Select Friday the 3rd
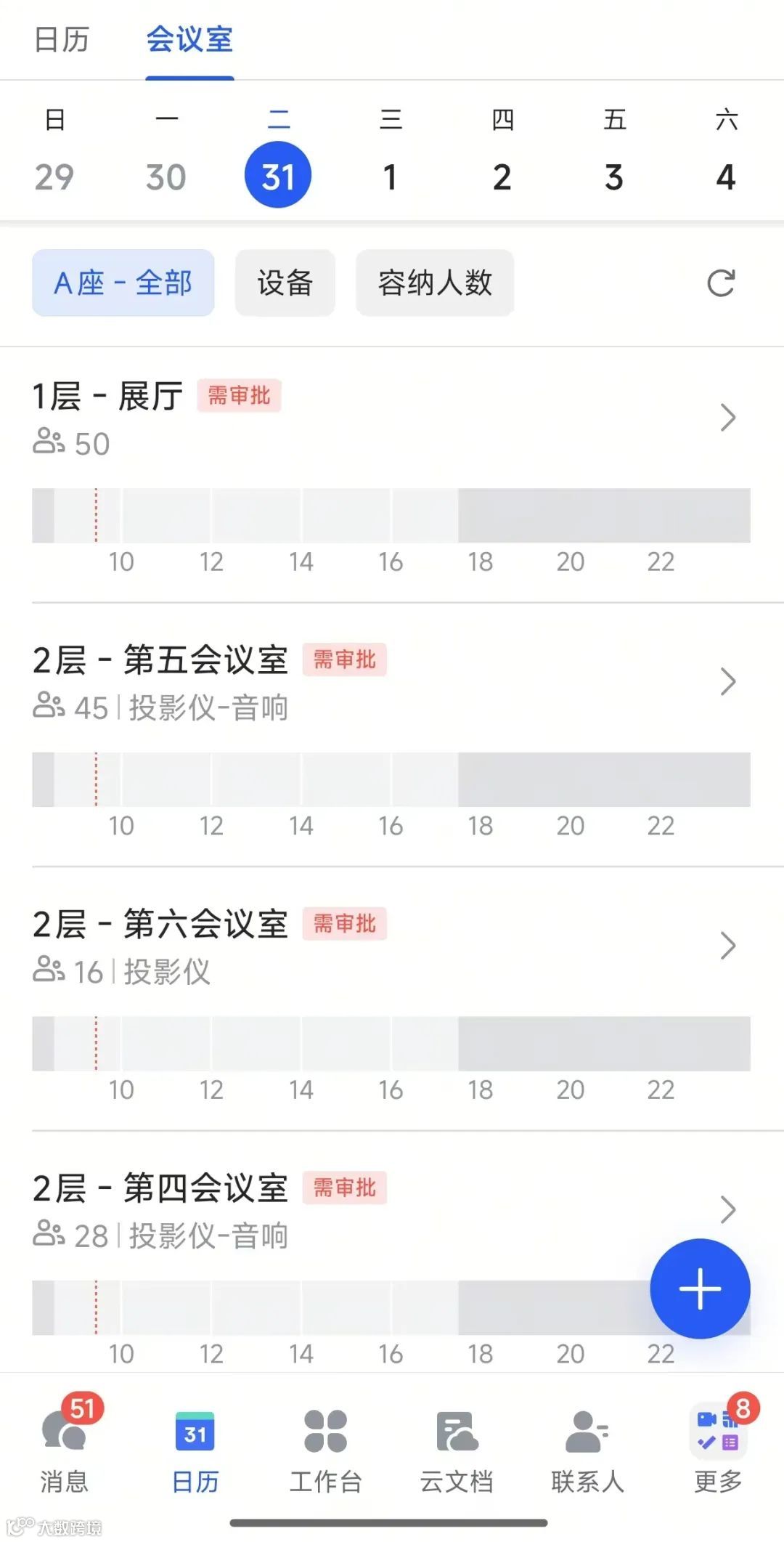Screen dimensions: 784x1542 tap(614, 176)
